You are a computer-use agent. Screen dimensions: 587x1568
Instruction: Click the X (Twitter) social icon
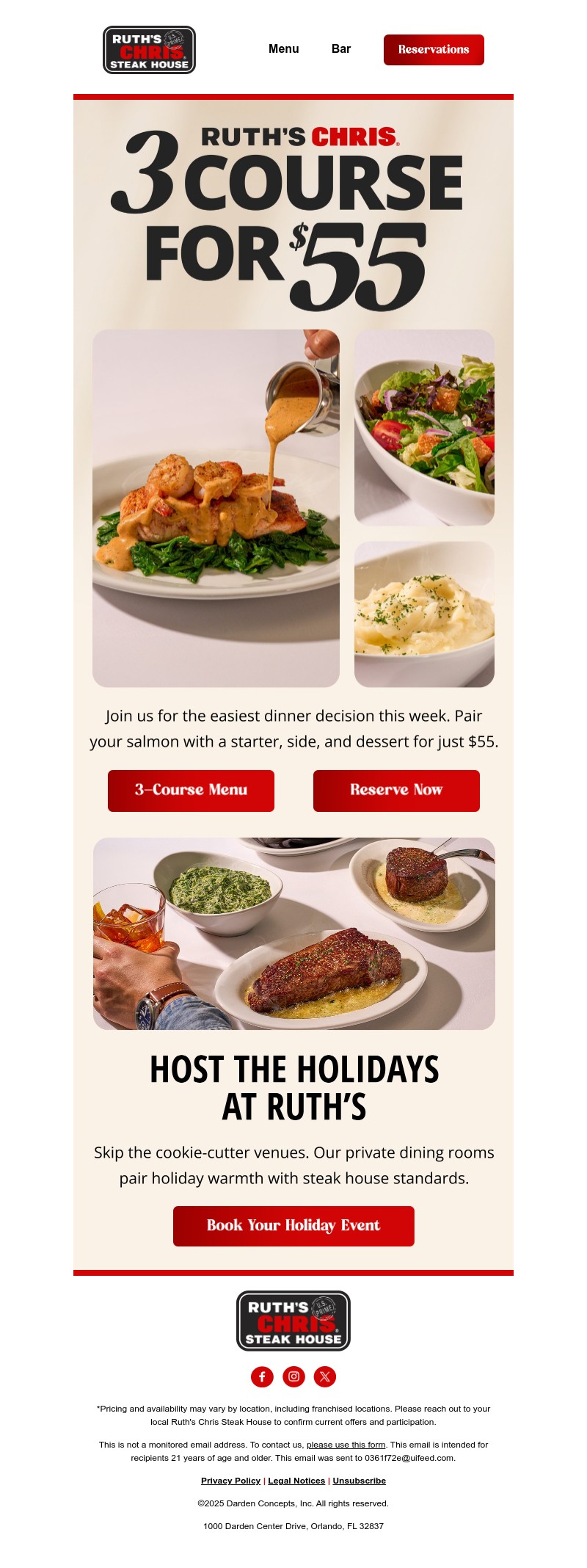pyautogui.click(x=324, y=1377)
